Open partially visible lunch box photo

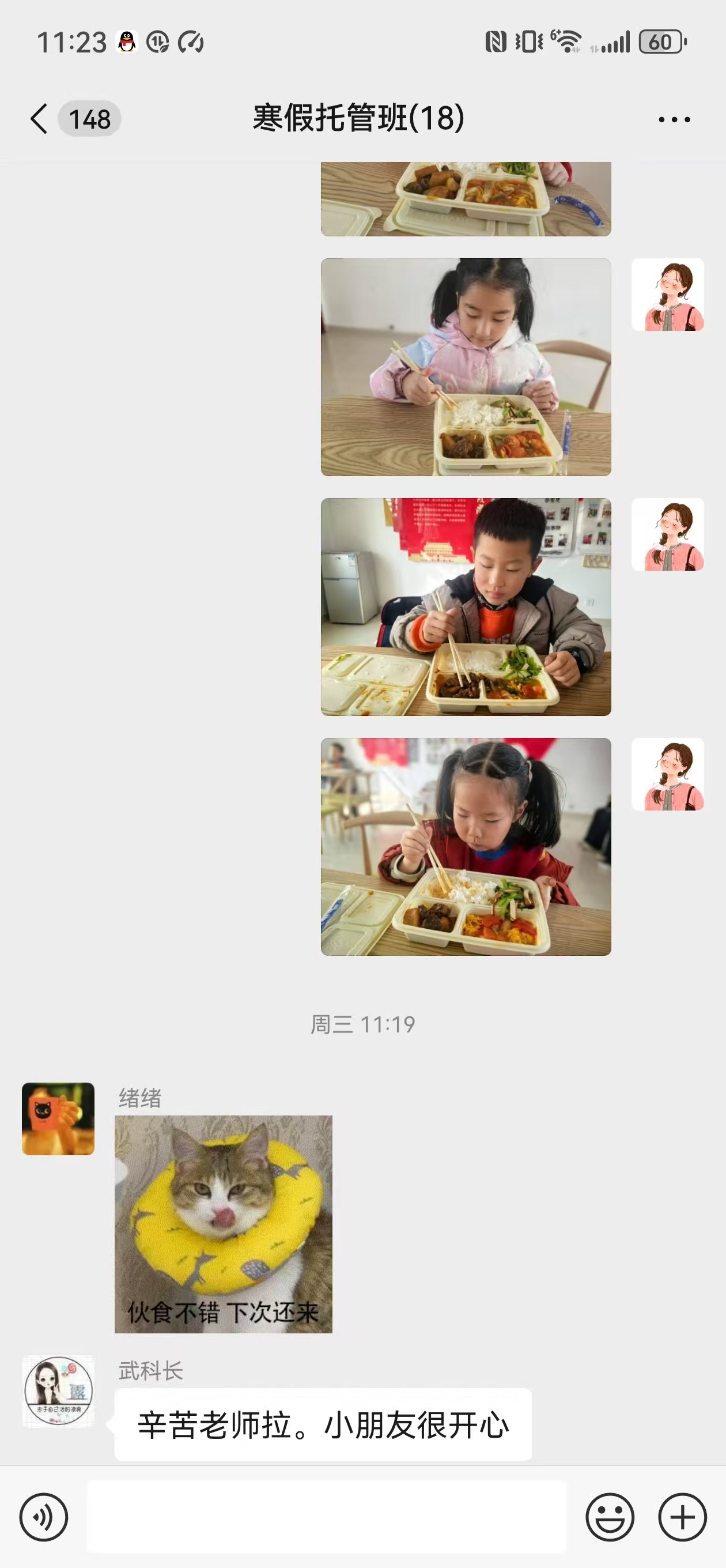point(466,198)
